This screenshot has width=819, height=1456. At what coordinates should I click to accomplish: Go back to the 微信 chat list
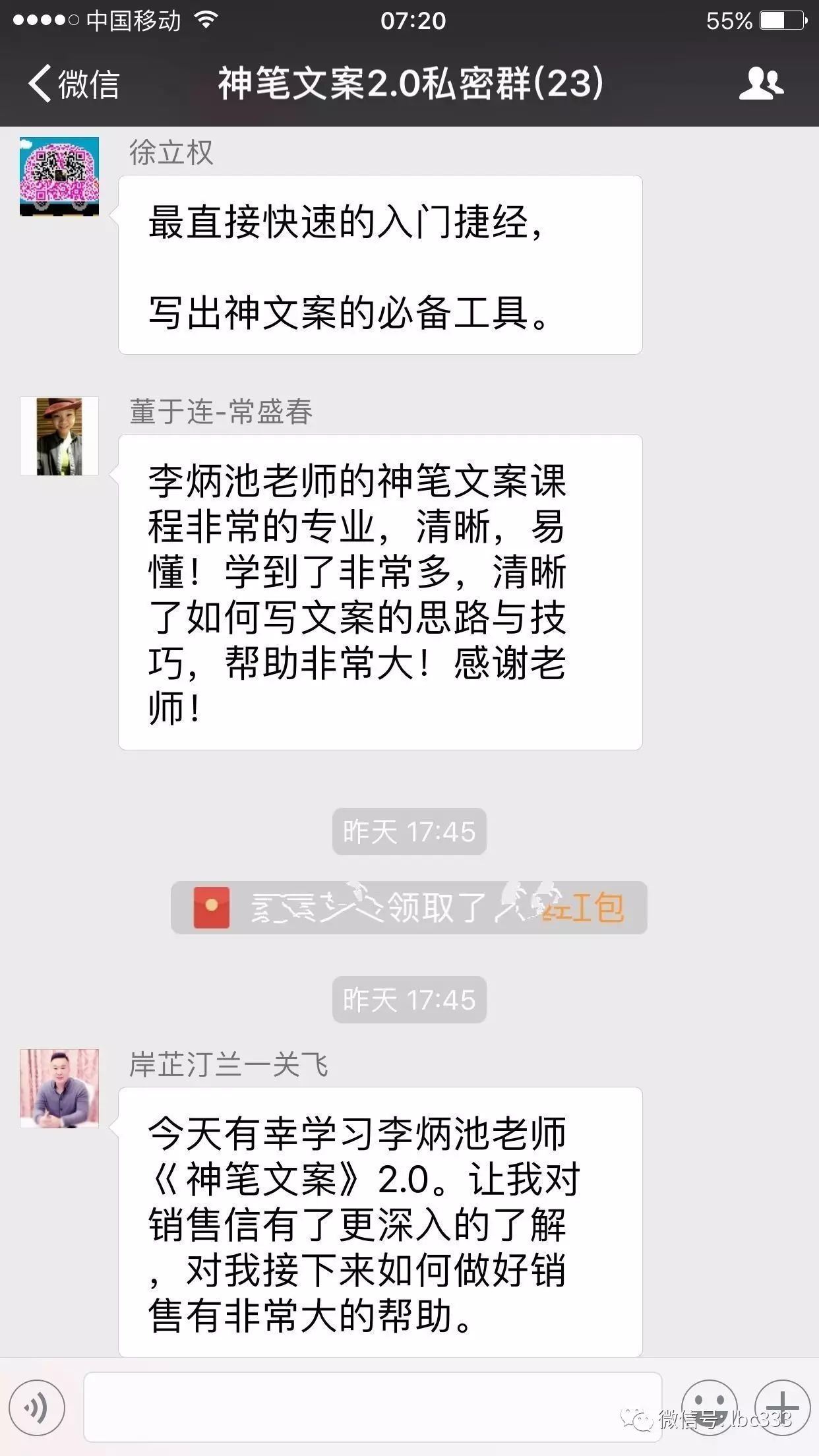coord(73,84)
